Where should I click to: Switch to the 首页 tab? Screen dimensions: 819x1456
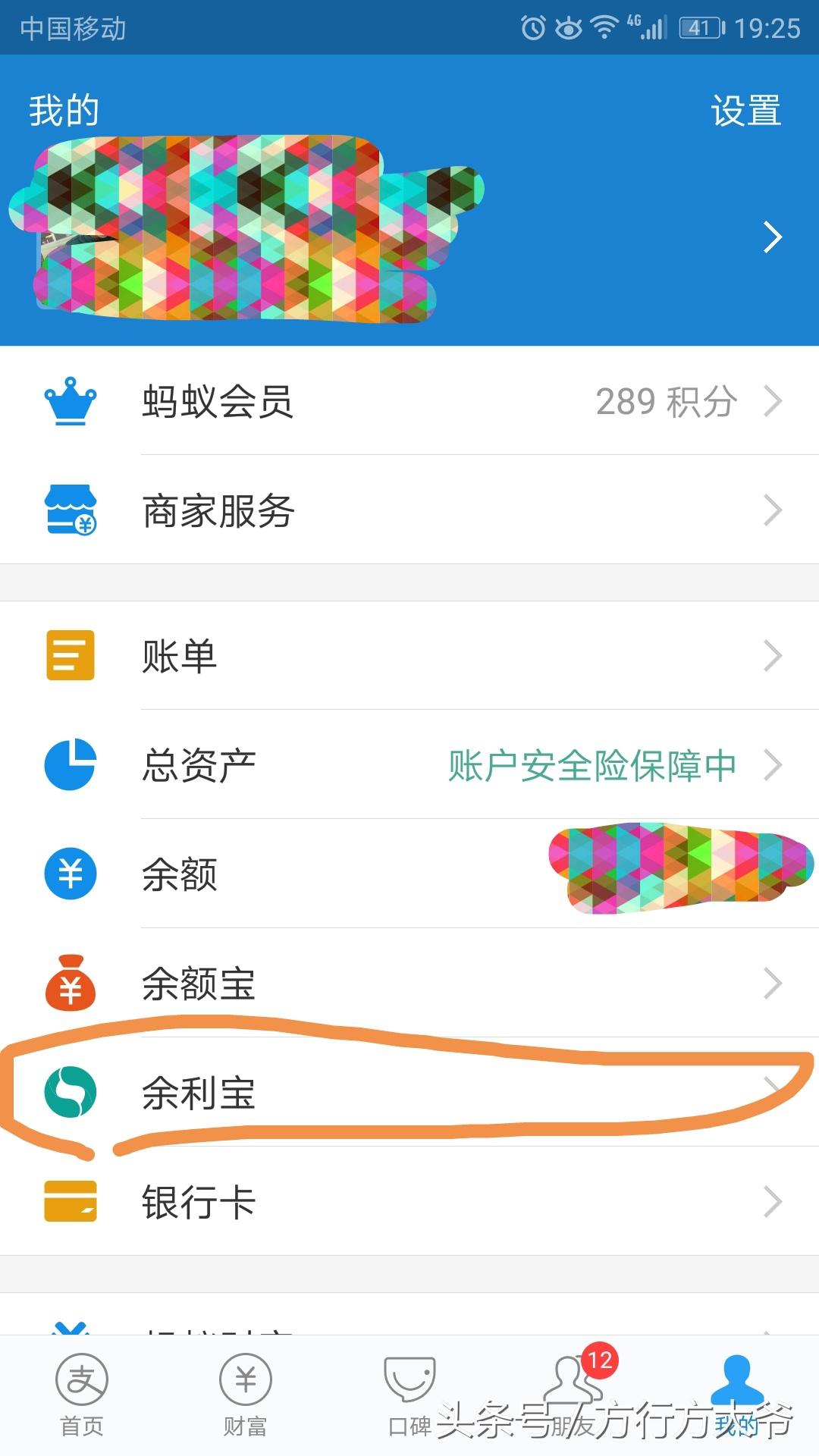[x=82, y=1395]
